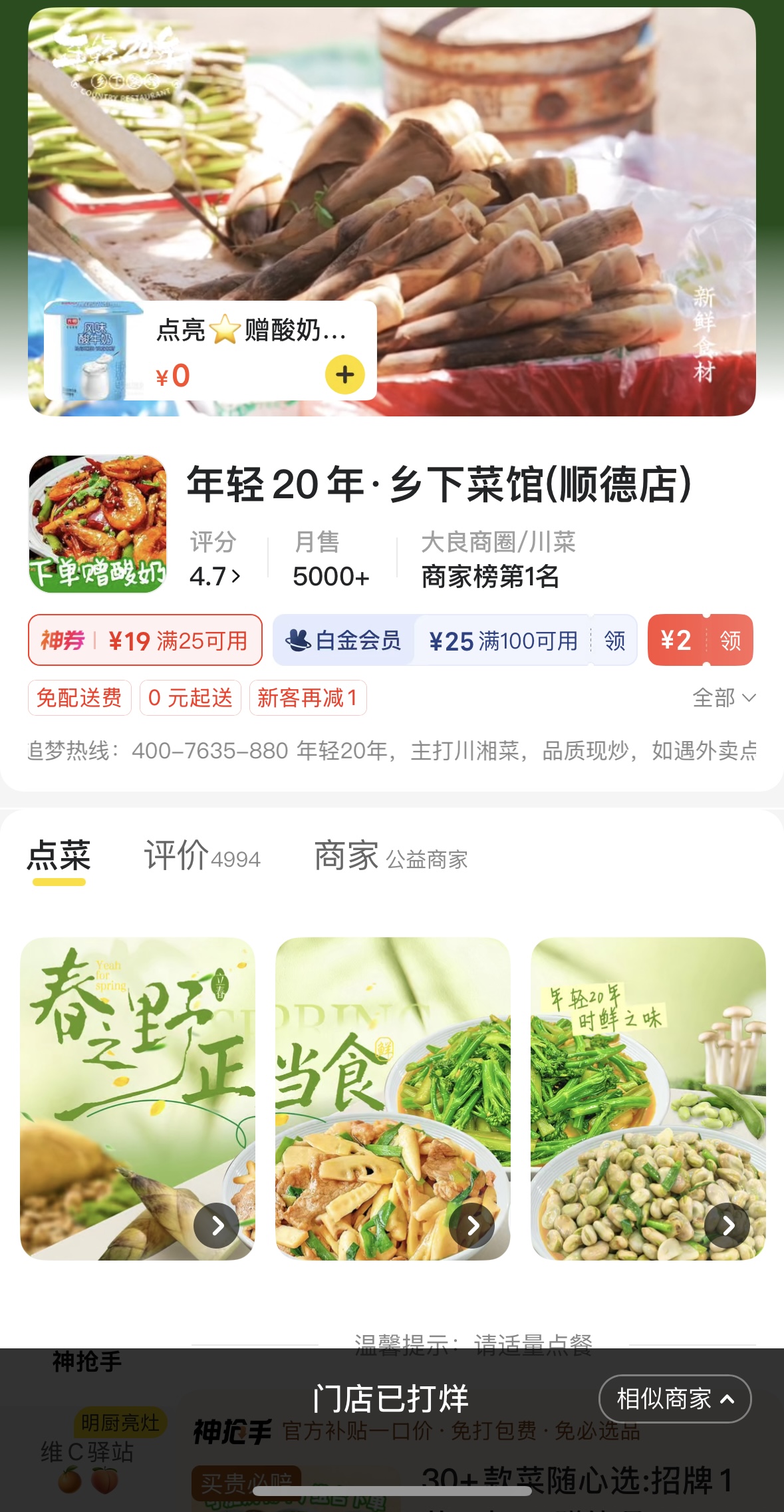
Task: View the store avatar picture
Action: click(98, 524)
